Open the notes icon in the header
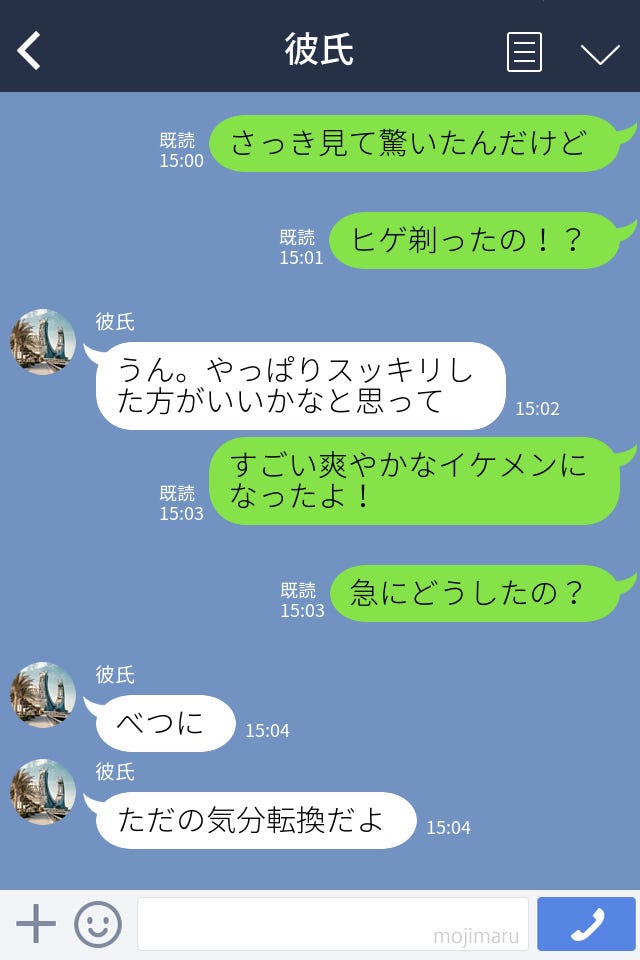Screen dimensions: 640x960 (524, 52)
